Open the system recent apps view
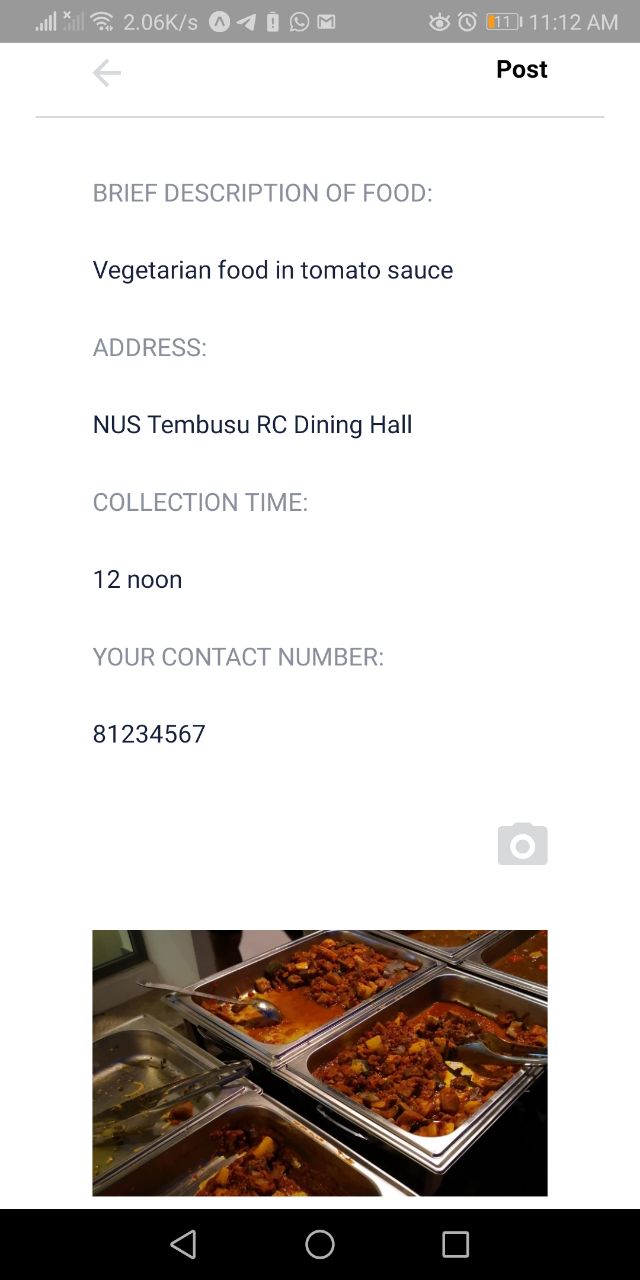The width and height of the screenshot is (640, 1280). [x=455, y=1244]
